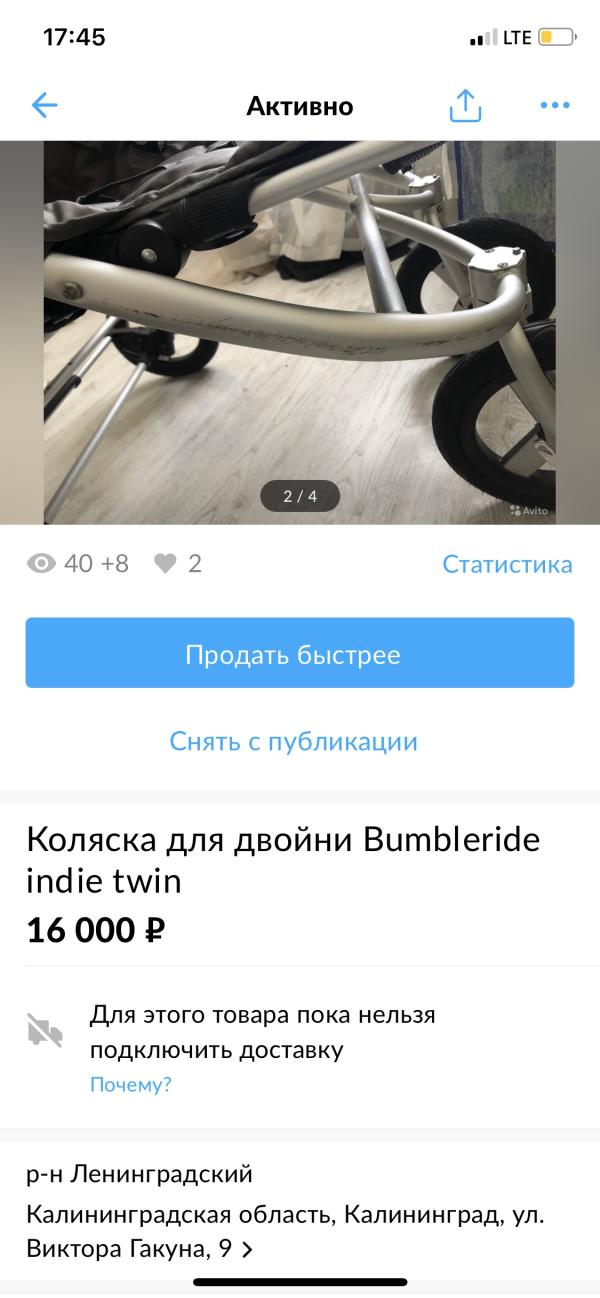Image resolution: width=600 pixels, height=1298 pixels.
Task: Tap the Почему? link about delivery
Action: tap(131, 1085)
